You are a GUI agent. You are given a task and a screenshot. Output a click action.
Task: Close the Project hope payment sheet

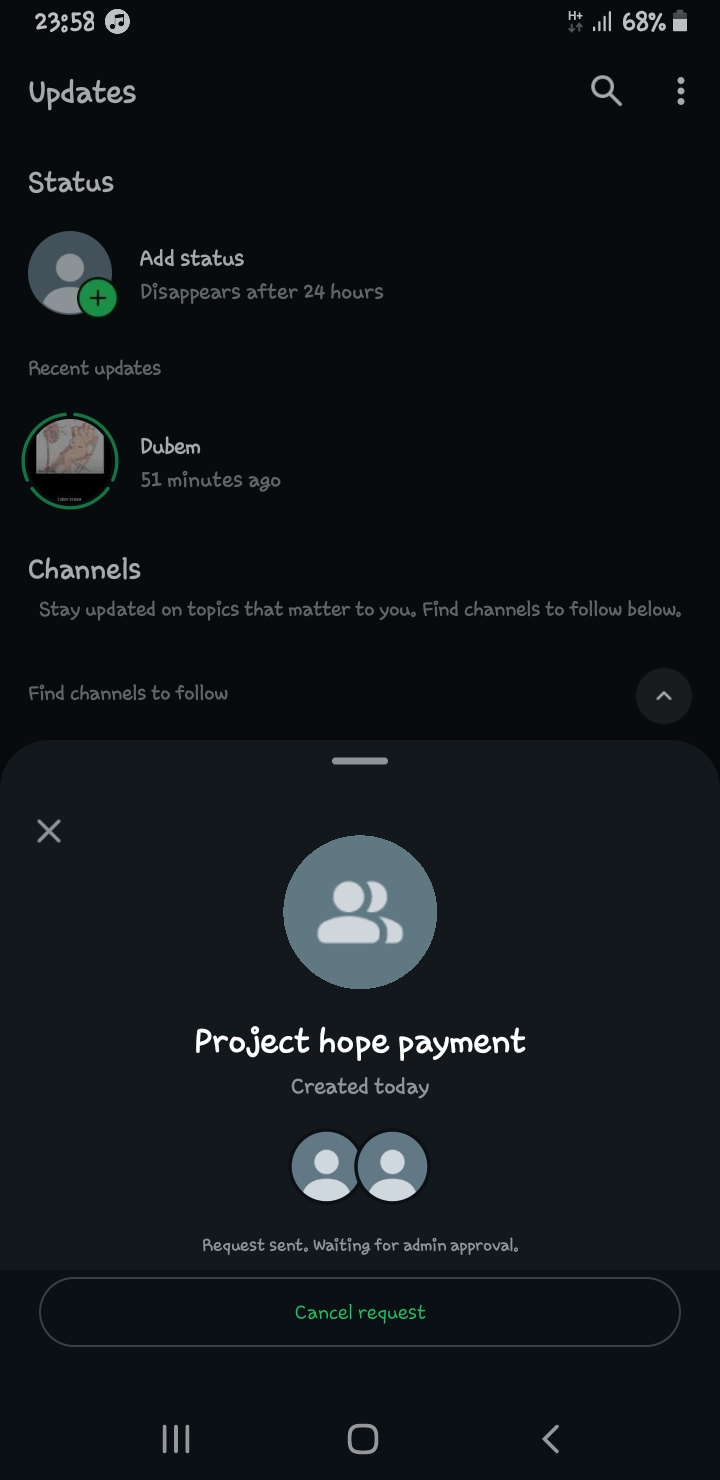[x=49, y=831]
